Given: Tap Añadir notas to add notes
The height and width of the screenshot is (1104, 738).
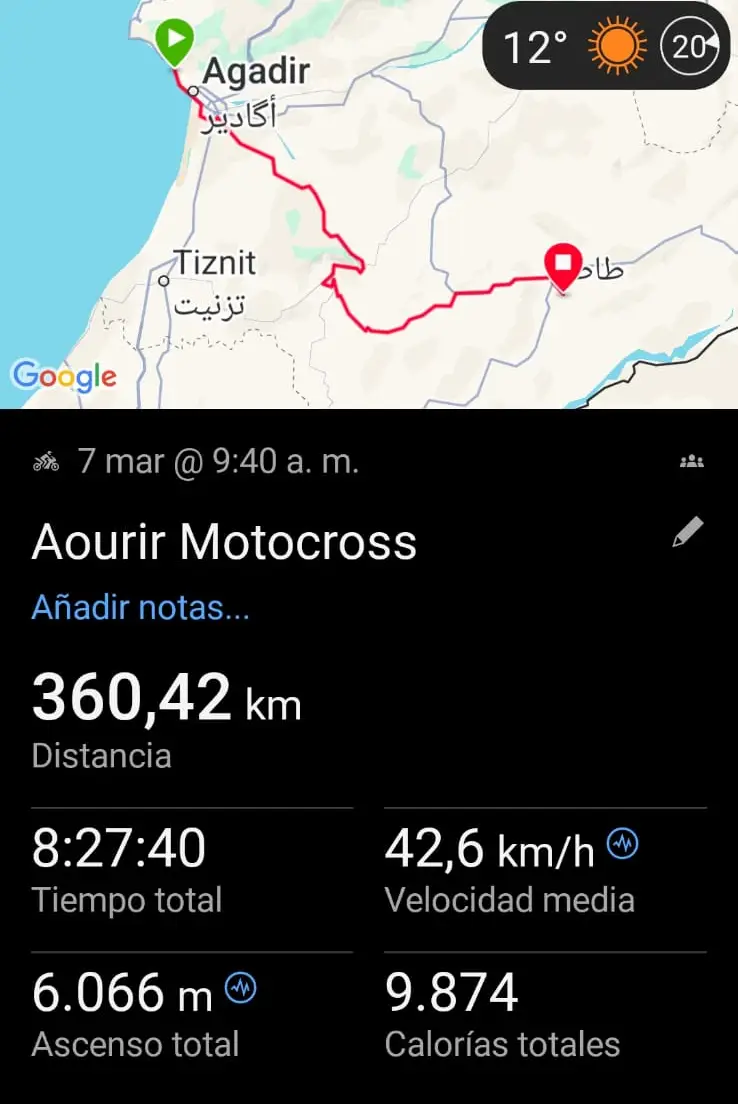Looking at the screenshot, I should pos(140,607).
